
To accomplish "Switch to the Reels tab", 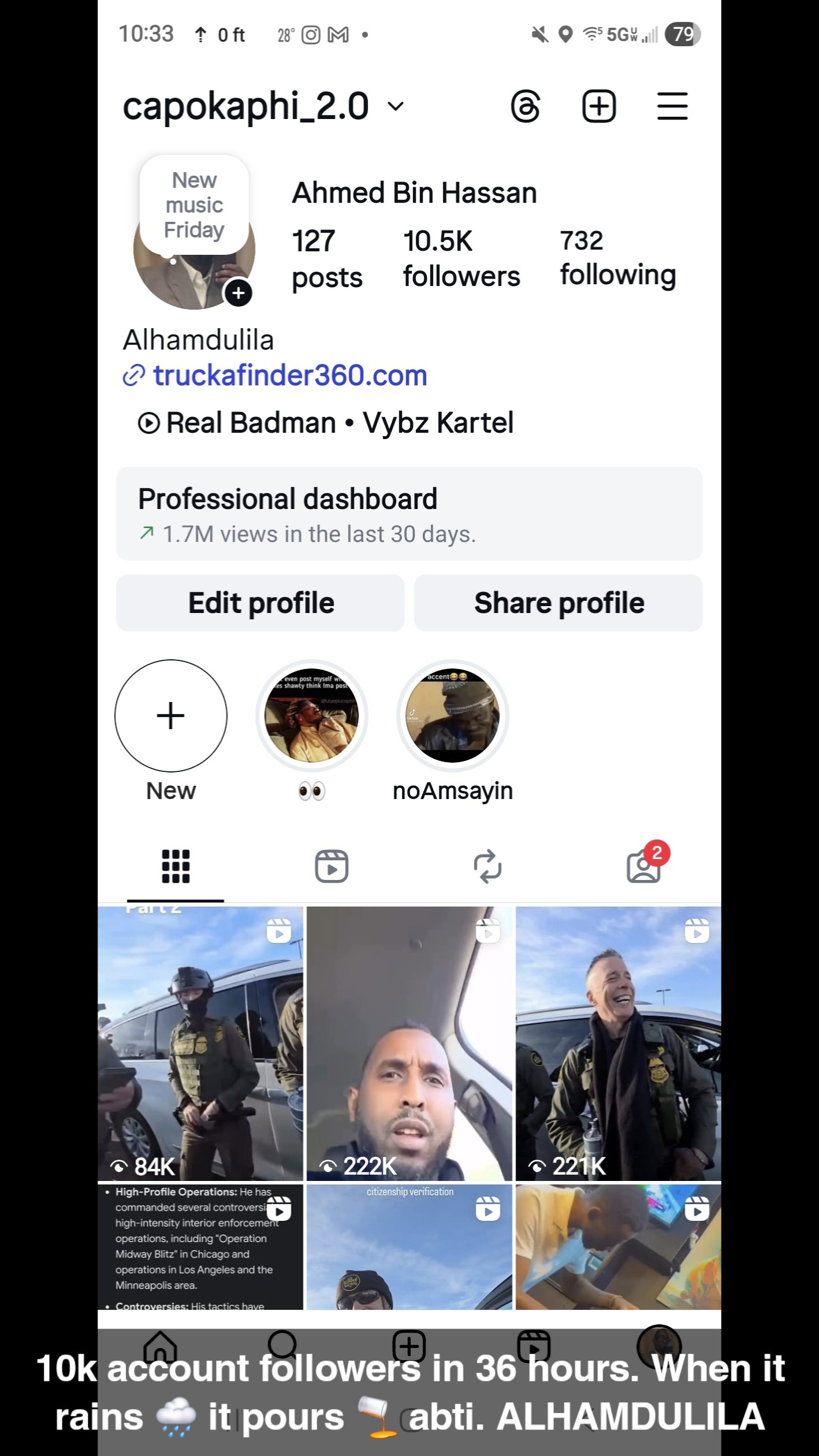I will [x=332, y=866].
